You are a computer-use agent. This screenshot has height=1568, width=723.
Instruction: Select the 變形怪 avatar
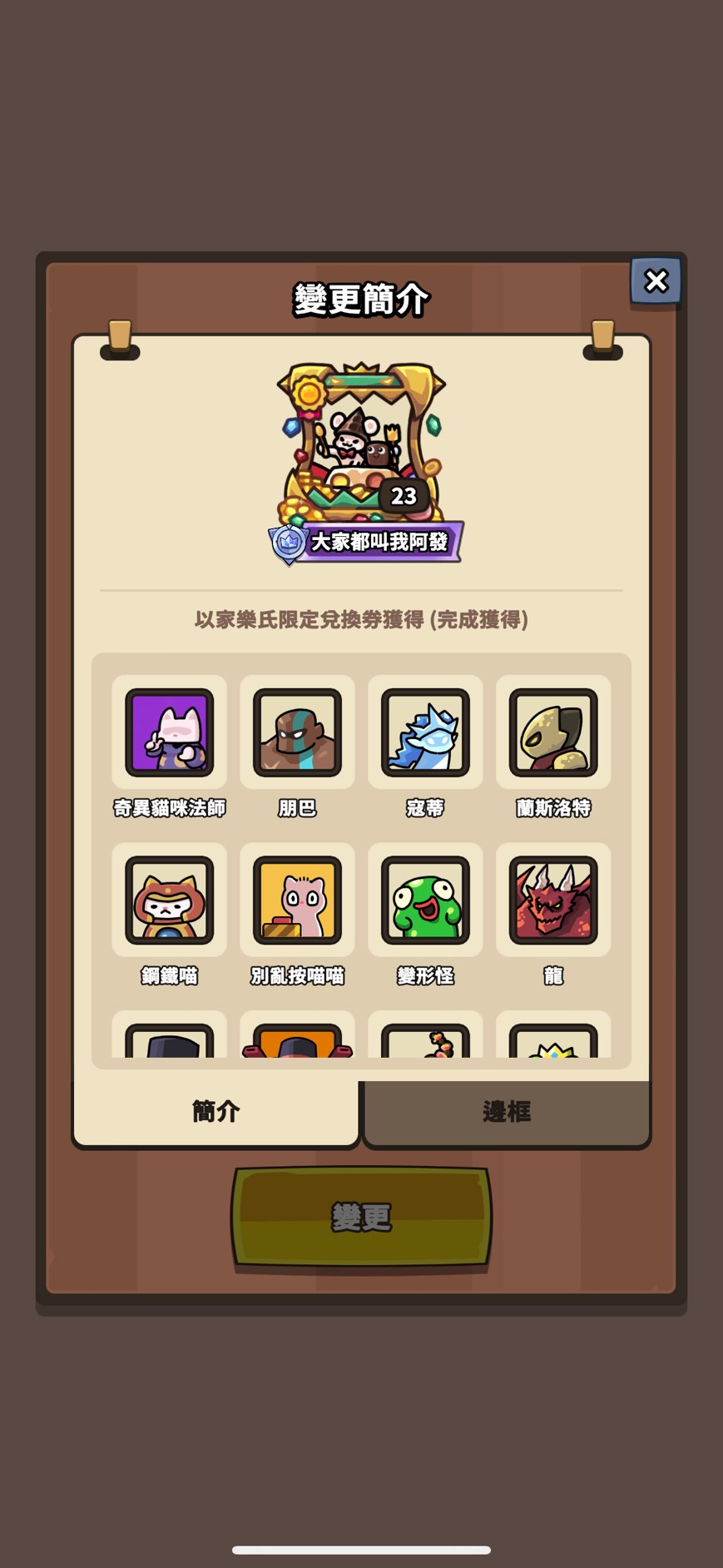click(x=425, y=901)
